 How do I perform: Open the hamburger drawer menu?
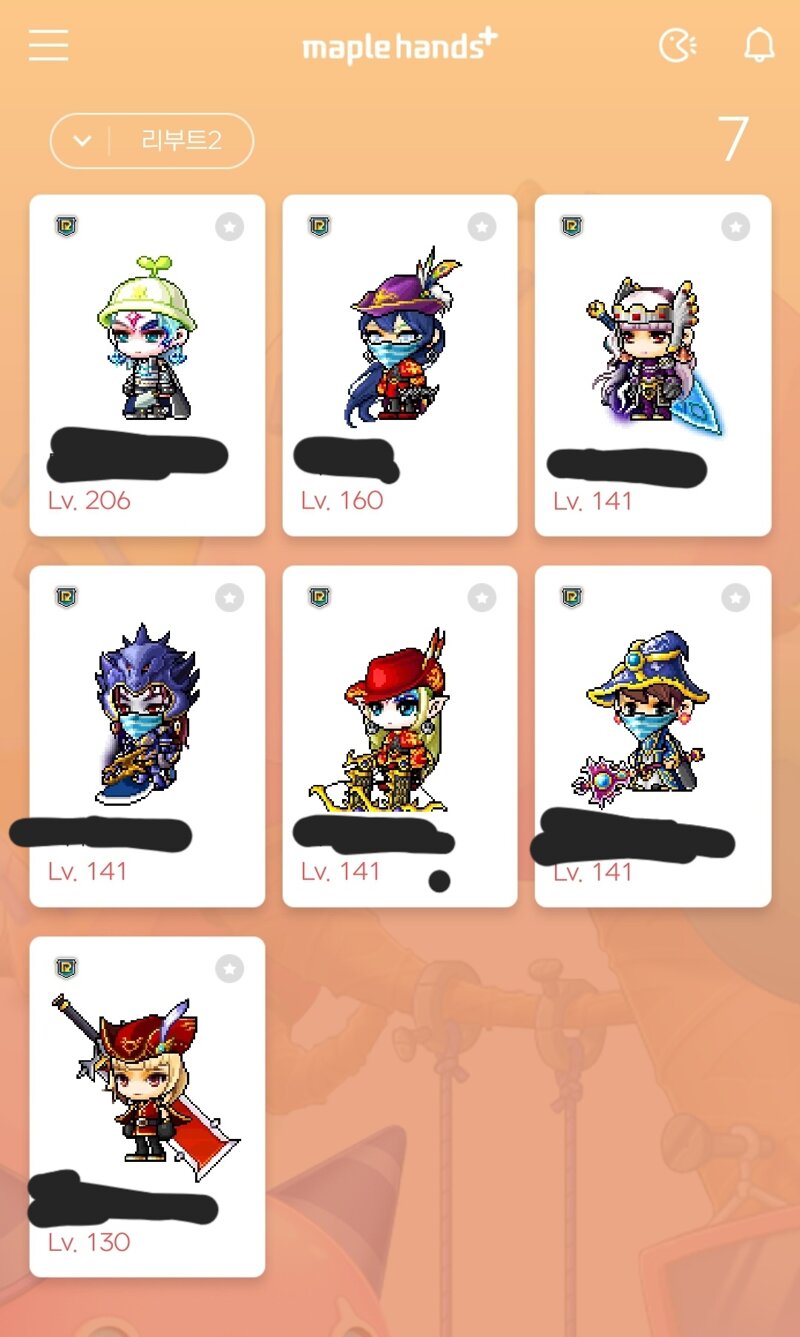(48, 45)
